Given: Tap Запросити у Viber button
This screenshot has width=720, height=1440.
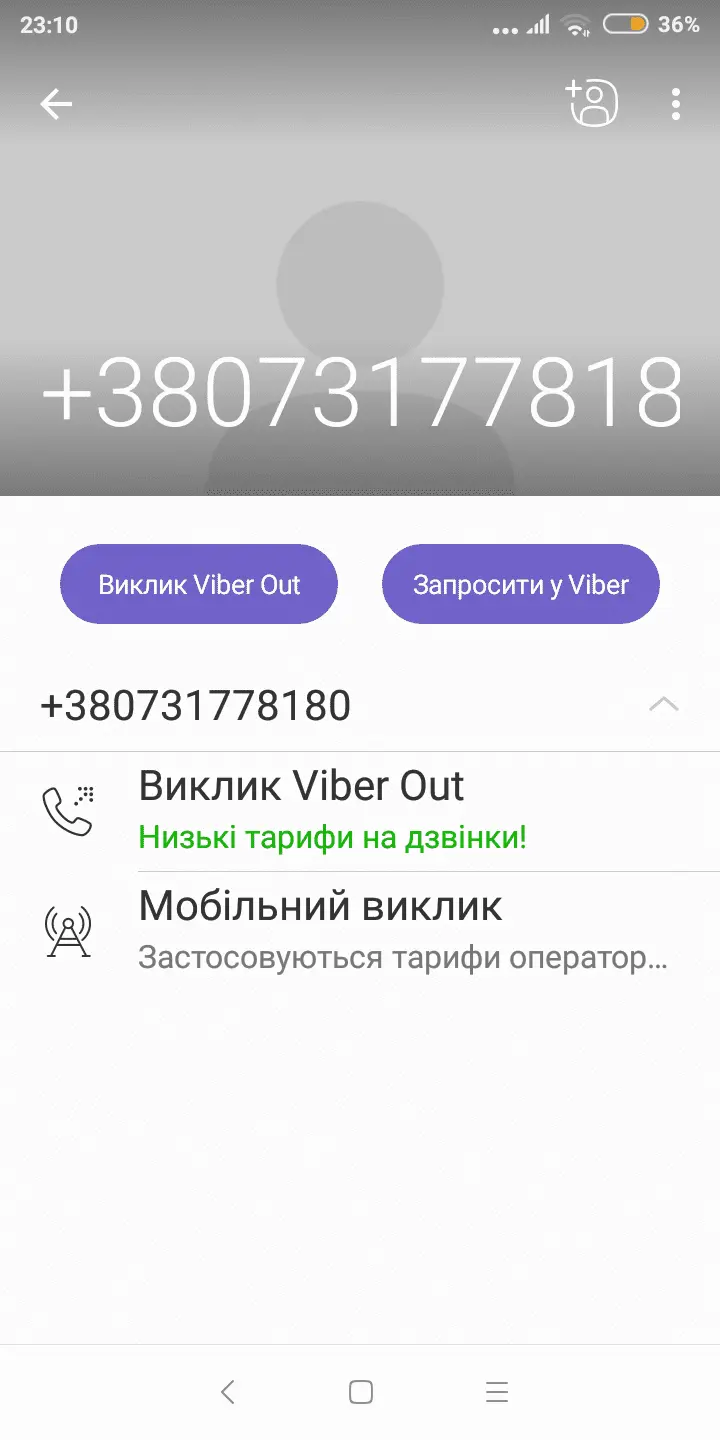Looking at the screenshot, I should pos(520,585).
